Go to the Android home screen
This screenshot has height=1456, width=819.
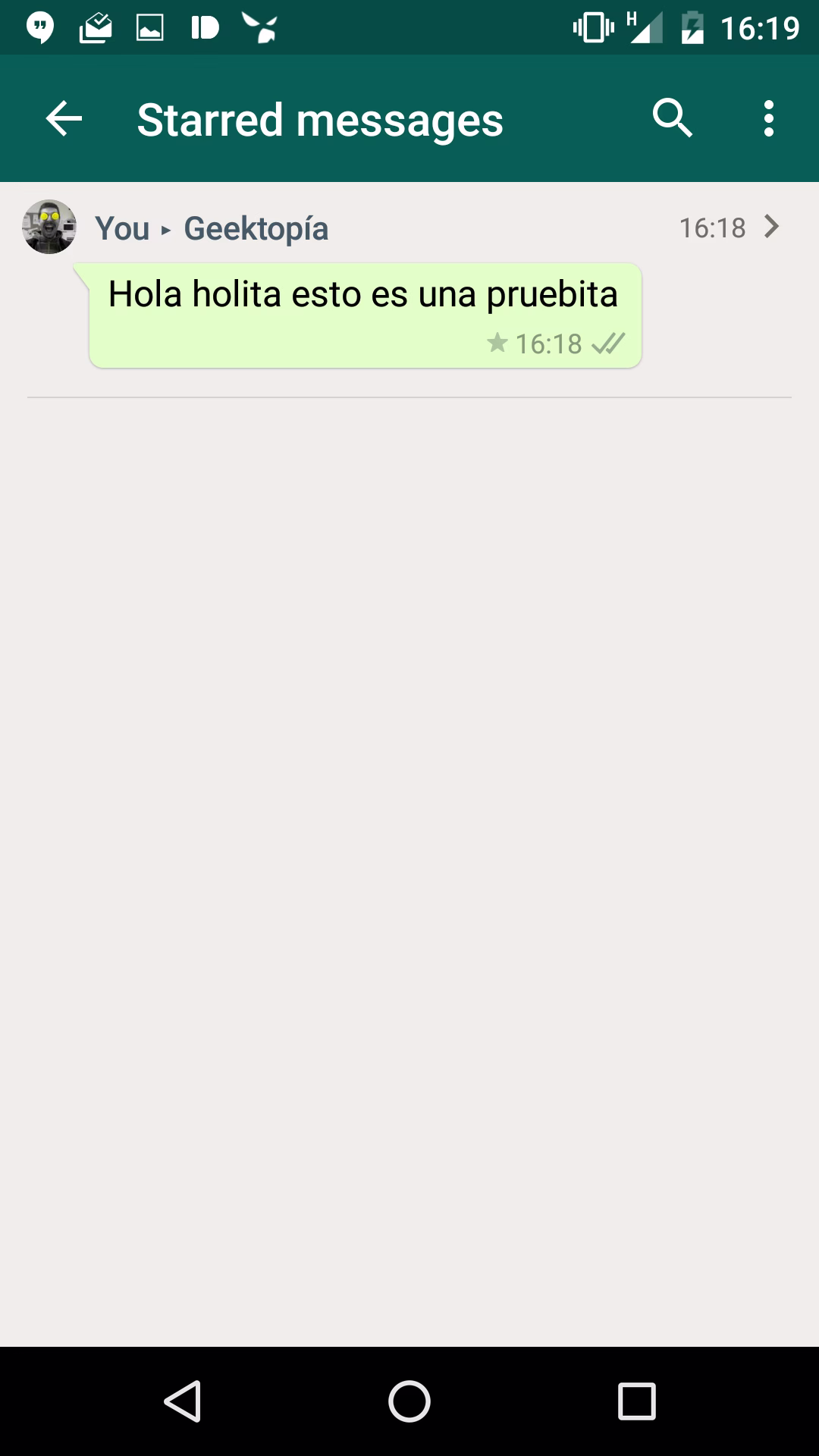(409, 1401)
